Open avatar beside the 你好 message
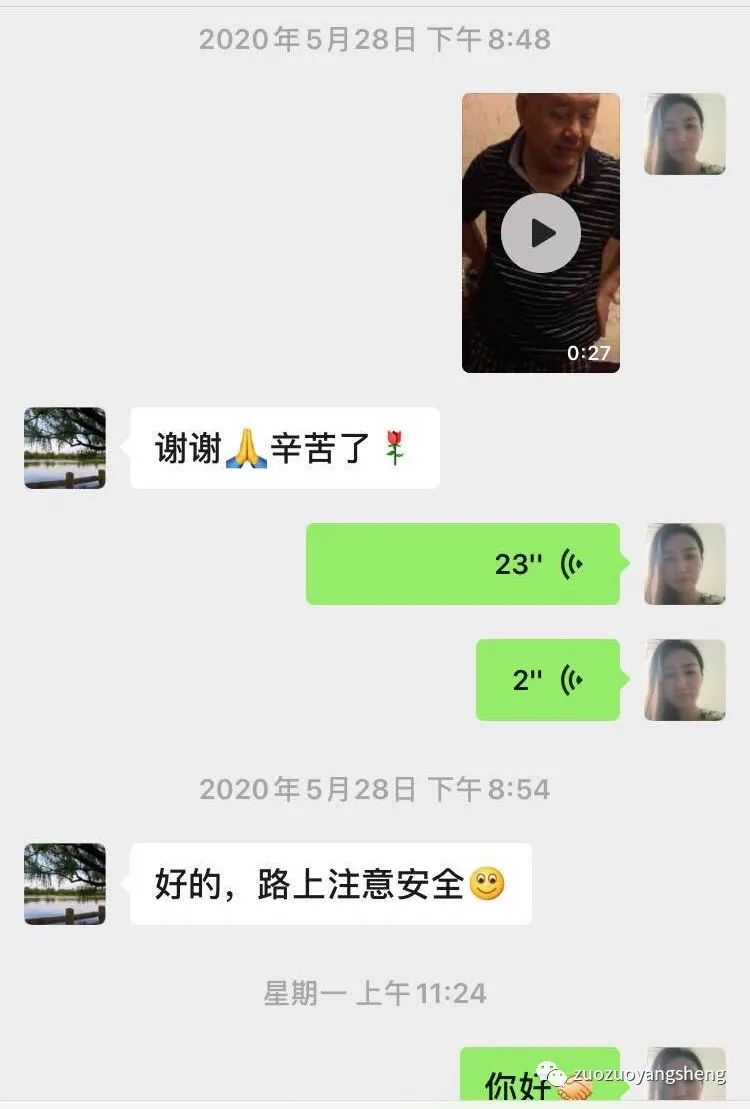This screenshot has height=1109, width=750. coord(685,1080)
